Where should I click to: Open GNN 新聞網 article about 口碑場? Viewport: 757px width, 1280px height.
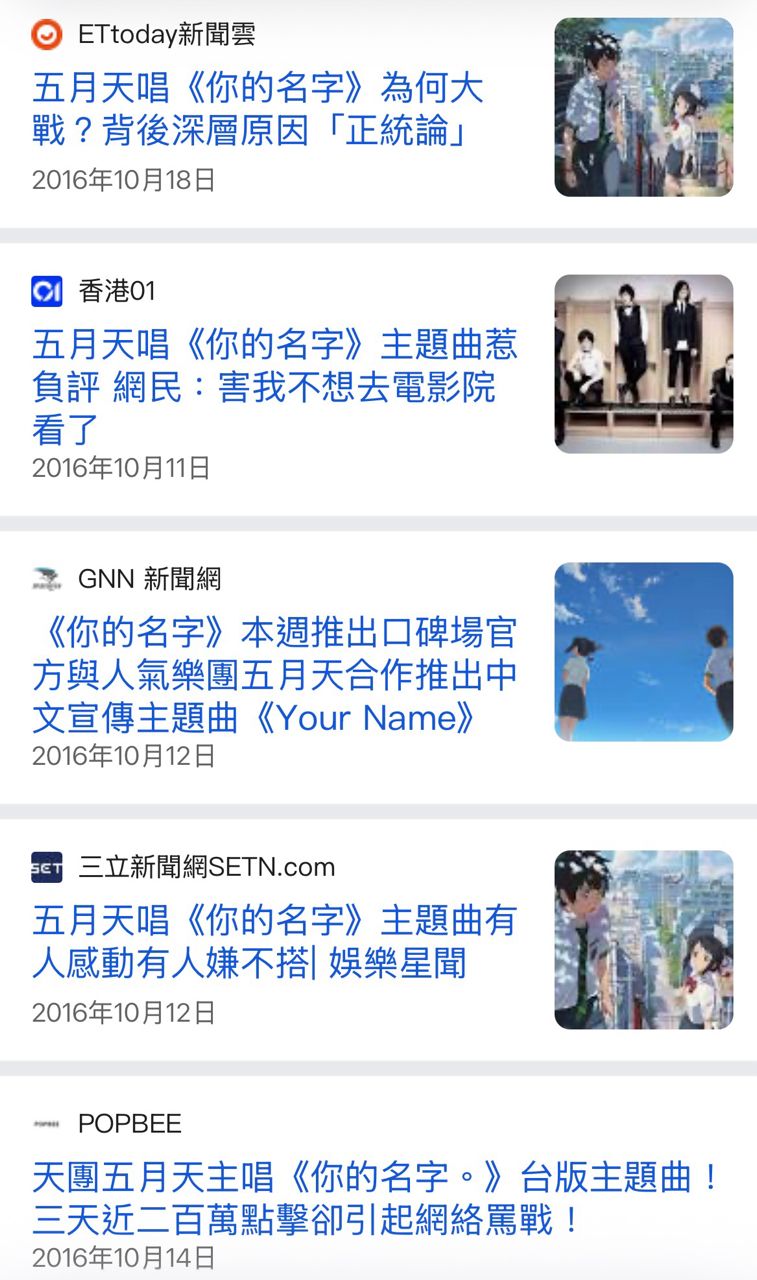click(x=274, y=675)
